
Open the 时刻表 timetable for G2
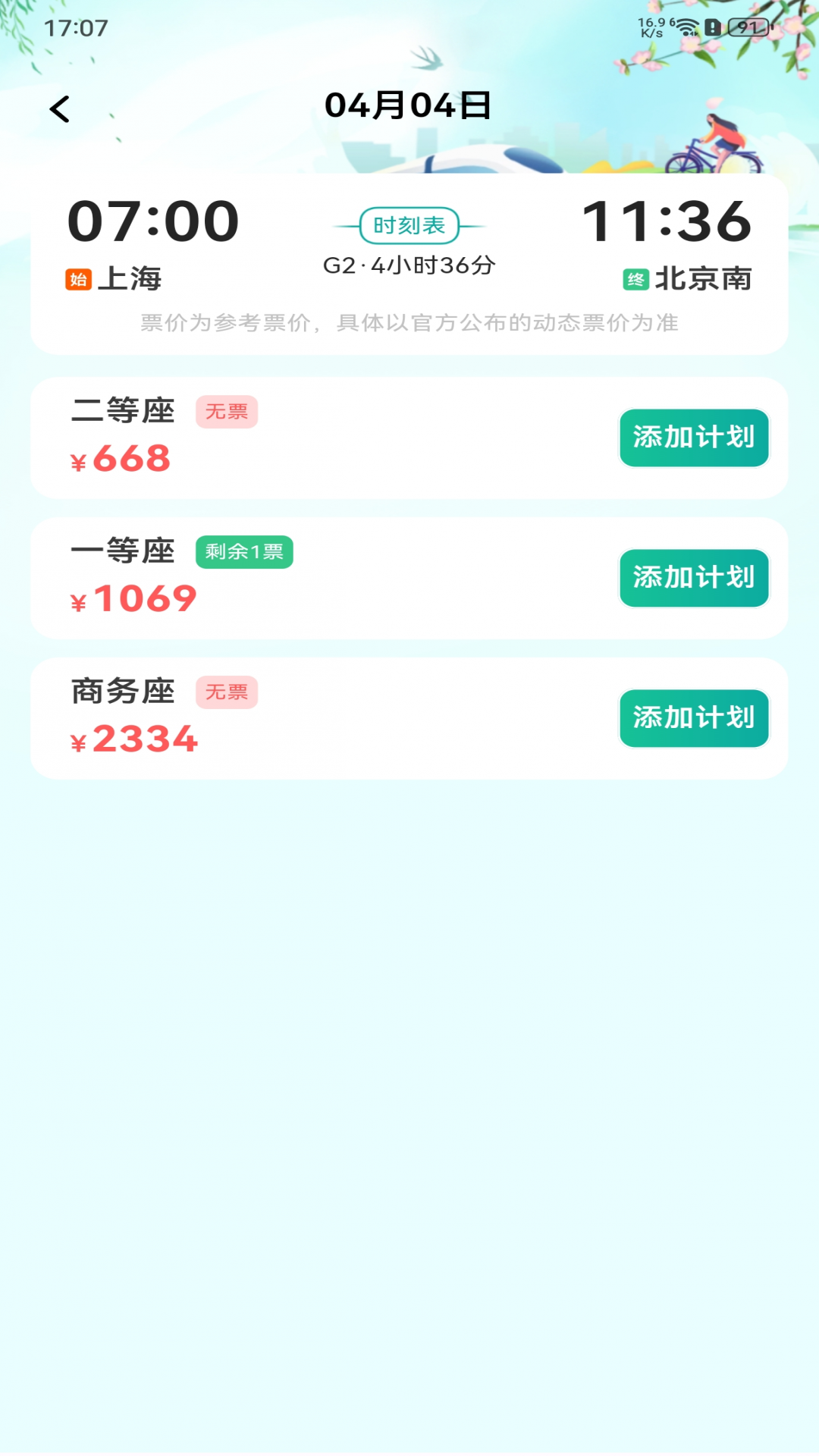(x=409, y=226)
